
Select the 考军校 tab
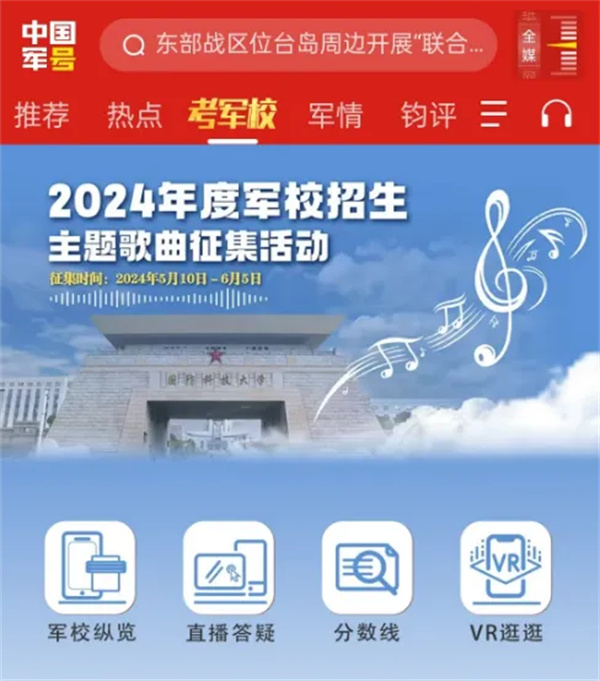click(231, 115)
